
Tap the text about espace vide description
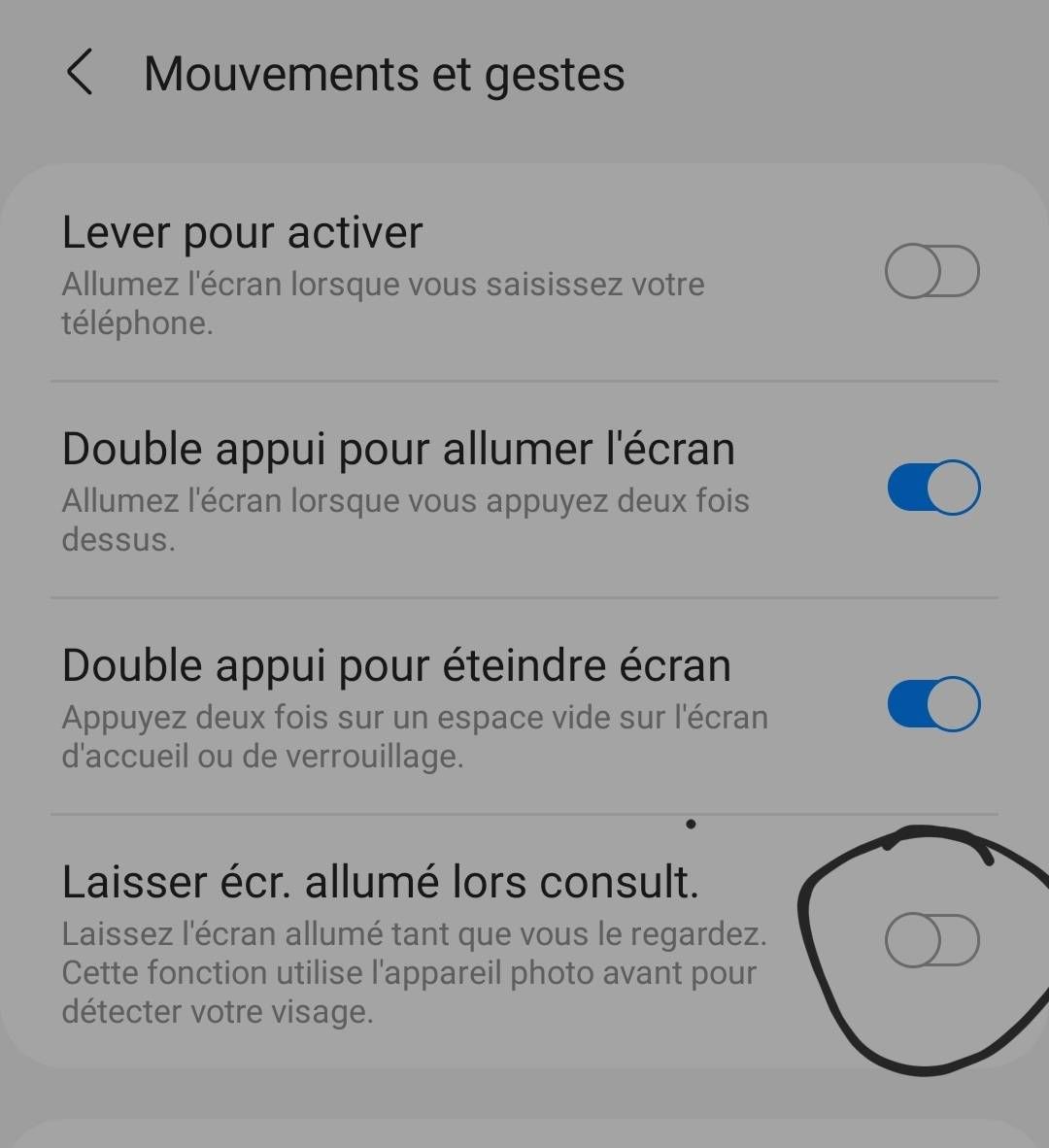pyautogui.click(x=415, y=733)
